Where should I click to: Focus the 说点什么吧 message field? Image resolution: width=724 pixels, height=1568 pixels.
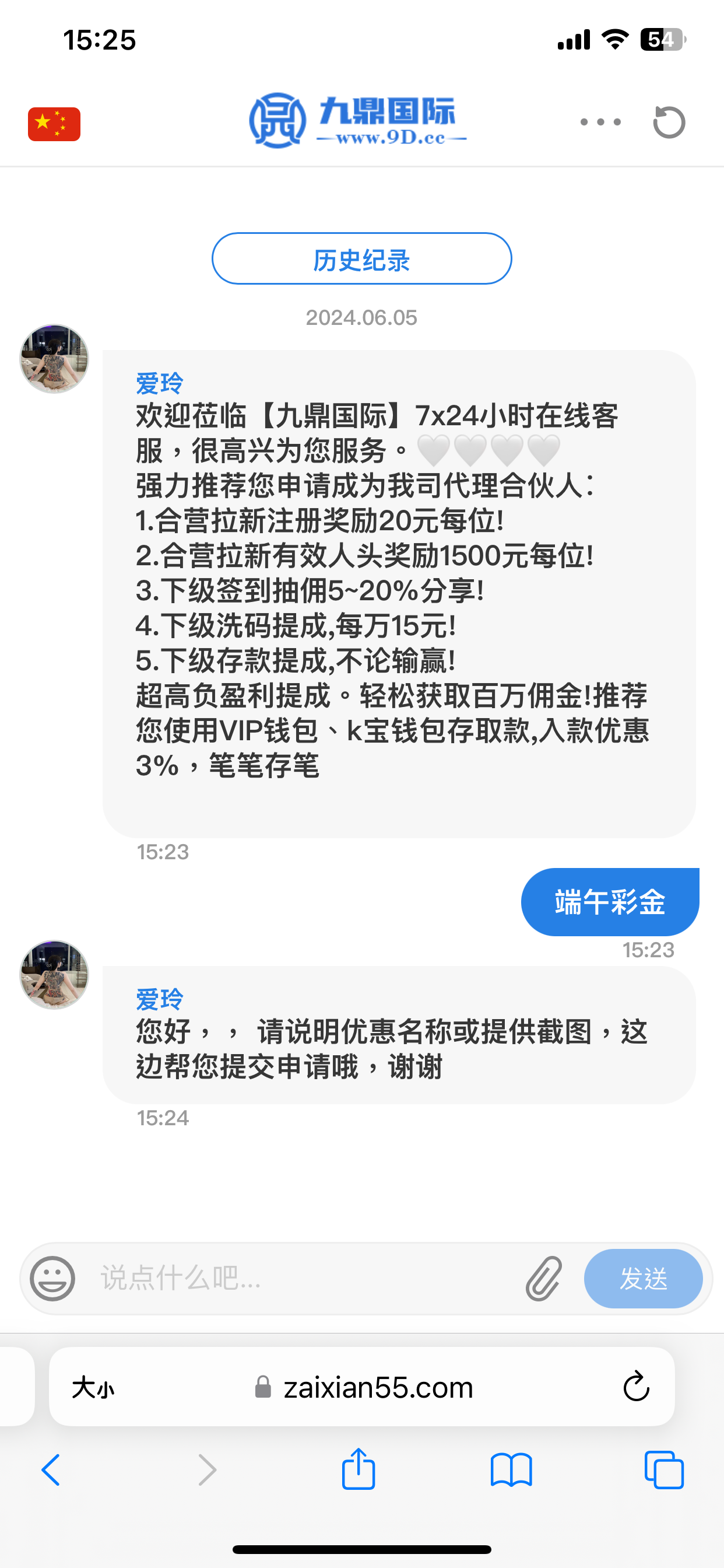pos(304,1278)
